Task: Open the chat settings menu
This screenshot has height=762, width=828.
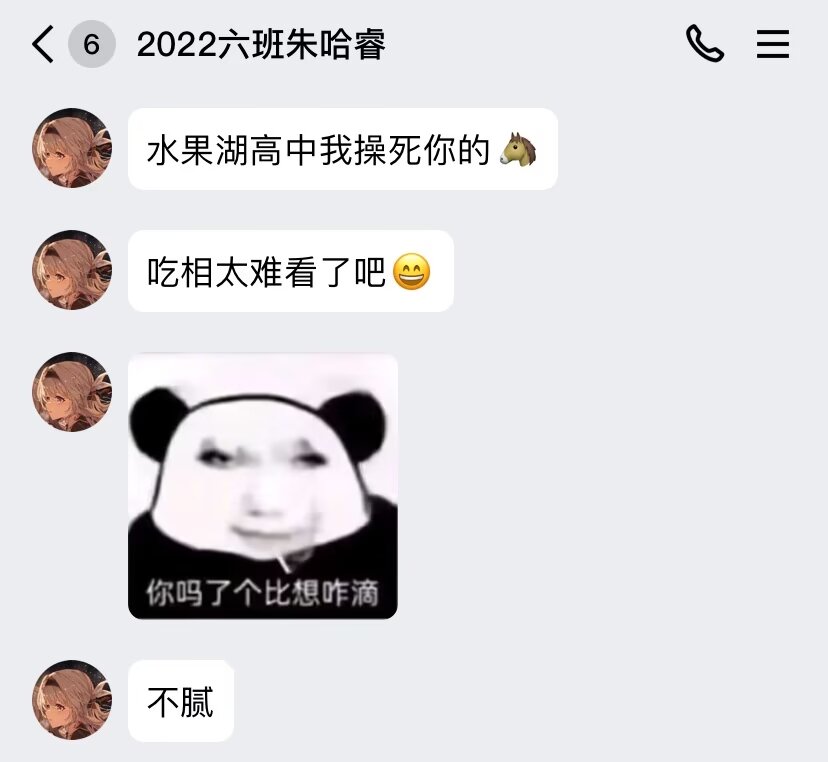Action: click(x=772, y=45)
